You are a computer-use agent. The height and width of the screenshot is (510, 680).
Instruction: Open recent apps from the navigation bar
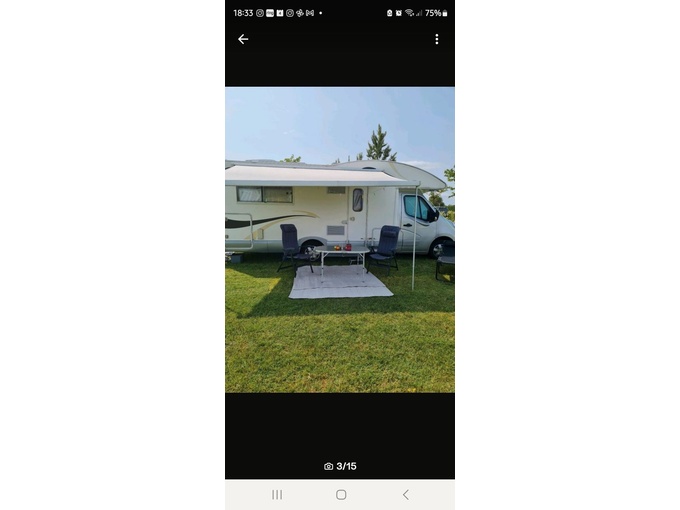(277, 494)
